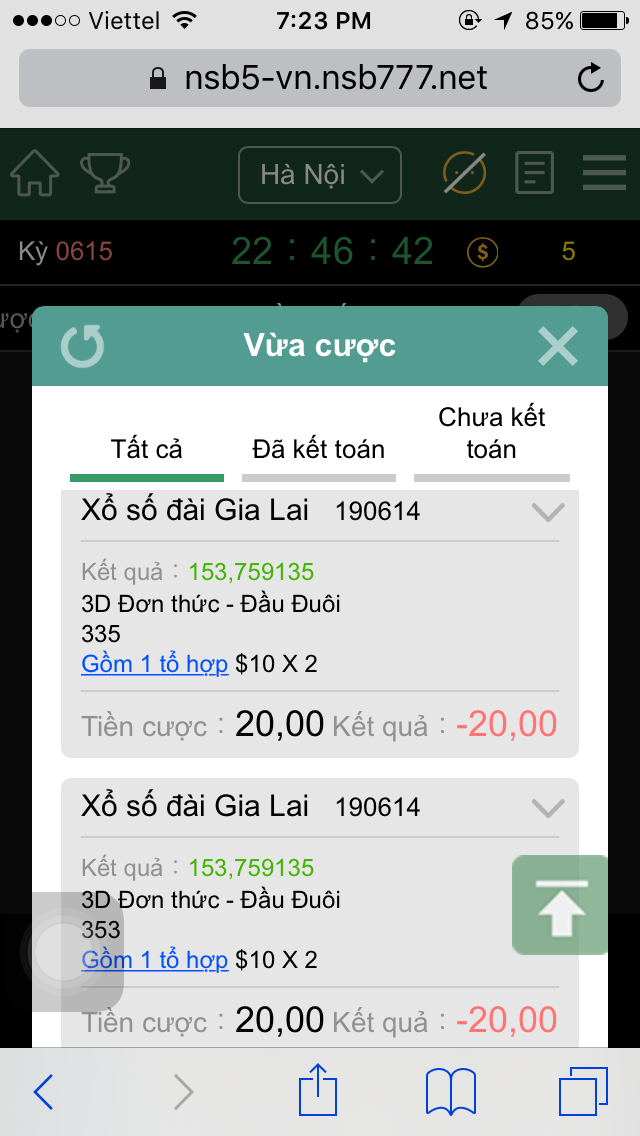The width and height of the screenshot is (640, 1136).
Task: Jump back to top with the arrow button
Action: [x=560, y=905]
